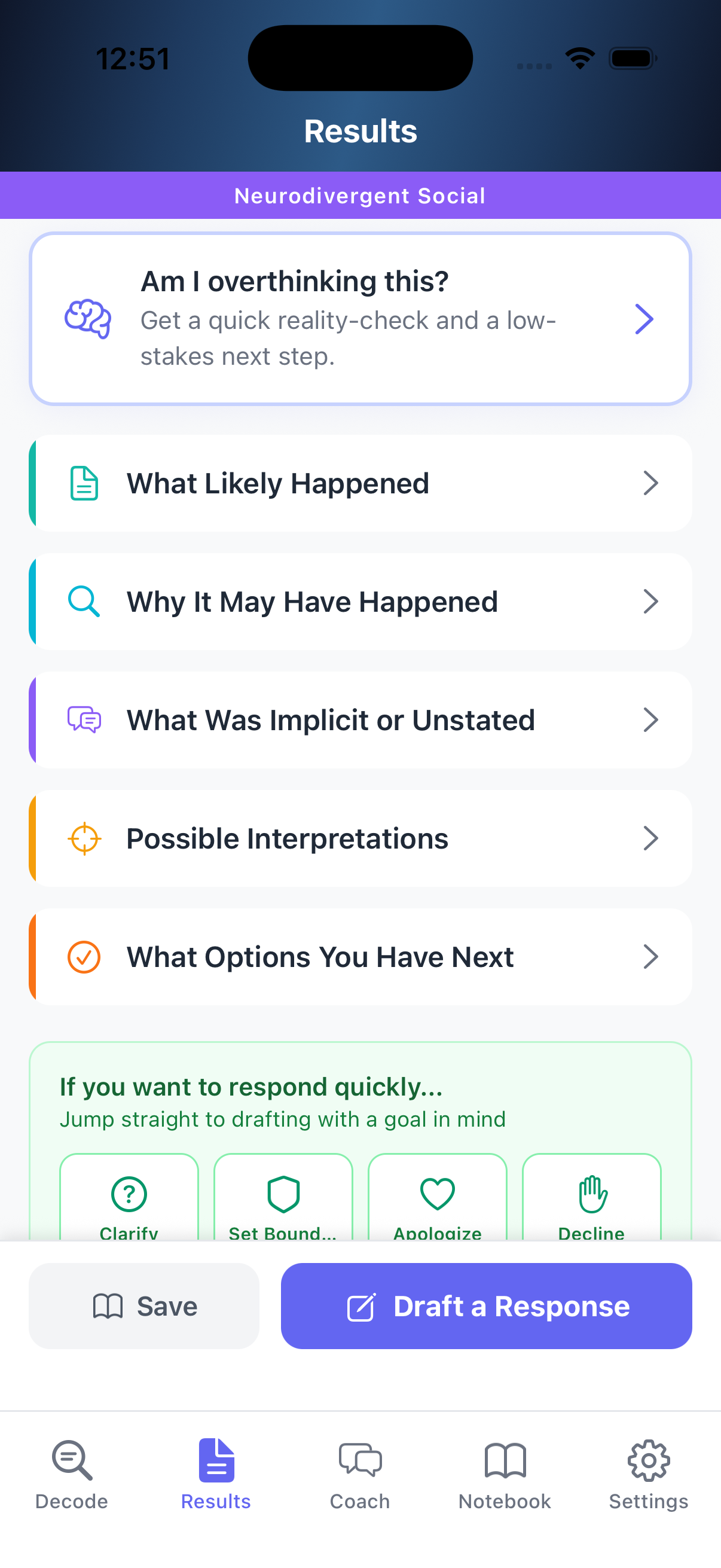Viewport: 721px width, 1568px height.
Task: Expand Why It May Have Happened
Action: click(360, 602)
